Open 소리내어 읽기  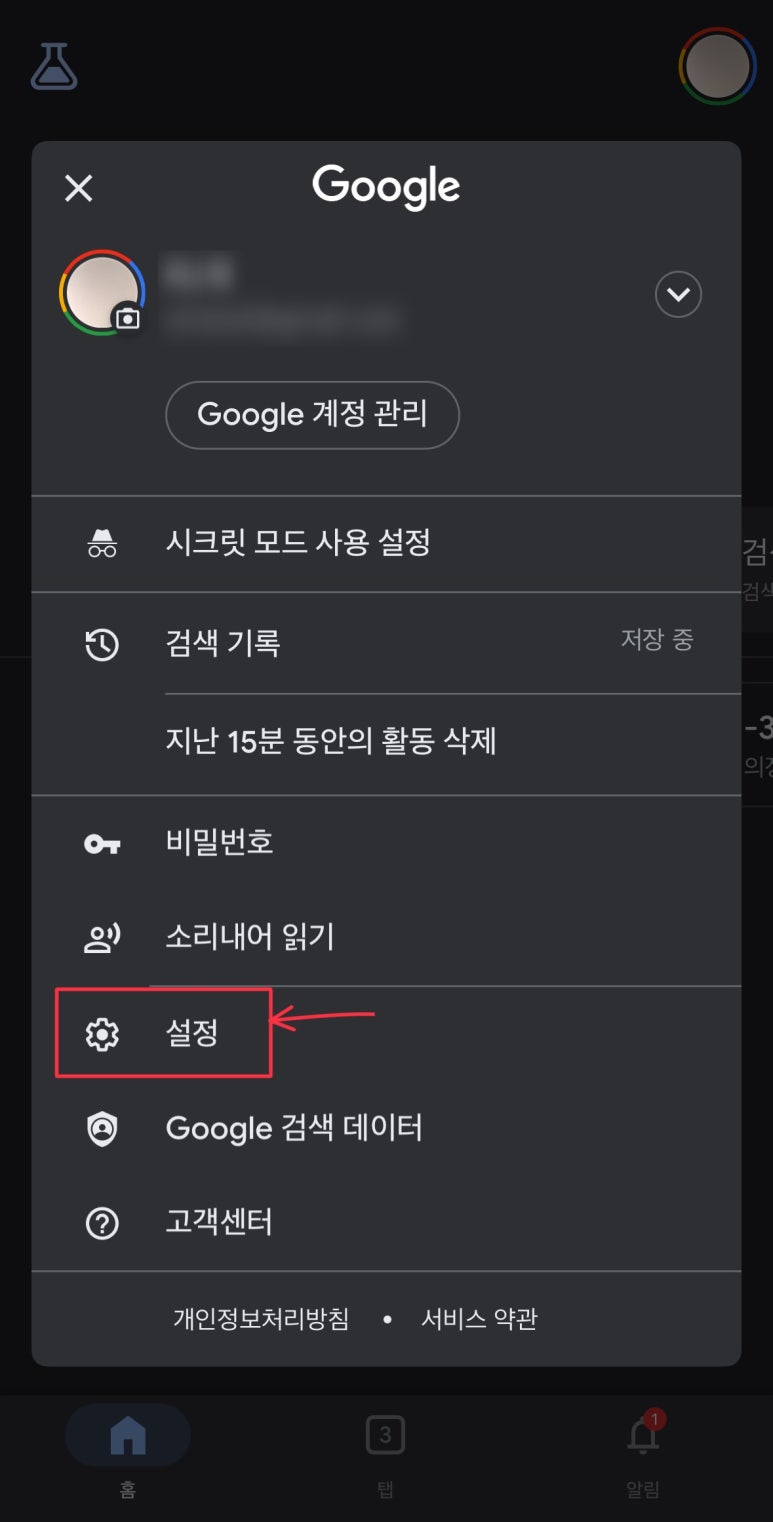[x=386, y=938]
